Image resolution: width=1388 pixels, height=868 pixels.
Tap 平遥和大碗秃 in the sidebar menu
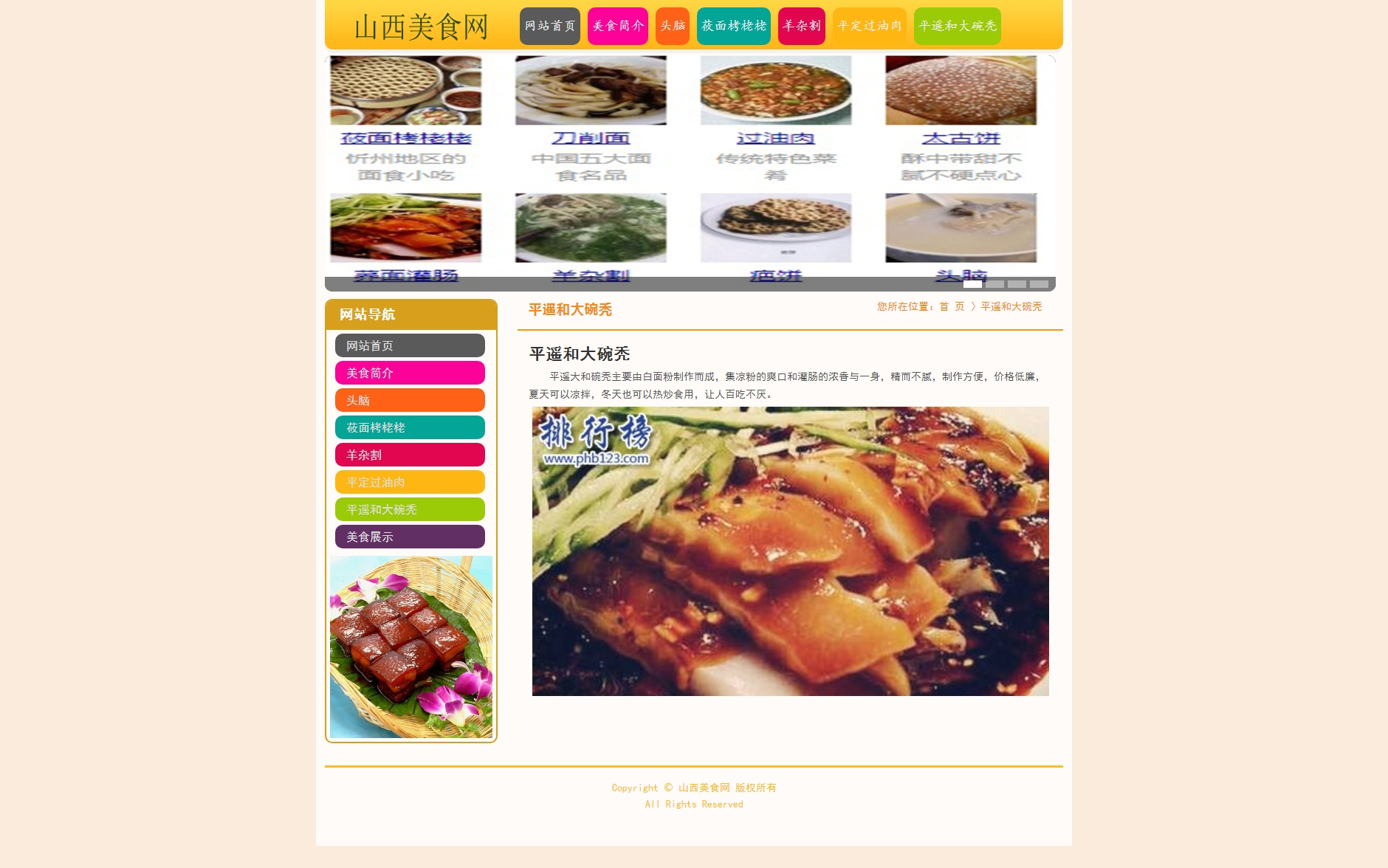(410, 509)
